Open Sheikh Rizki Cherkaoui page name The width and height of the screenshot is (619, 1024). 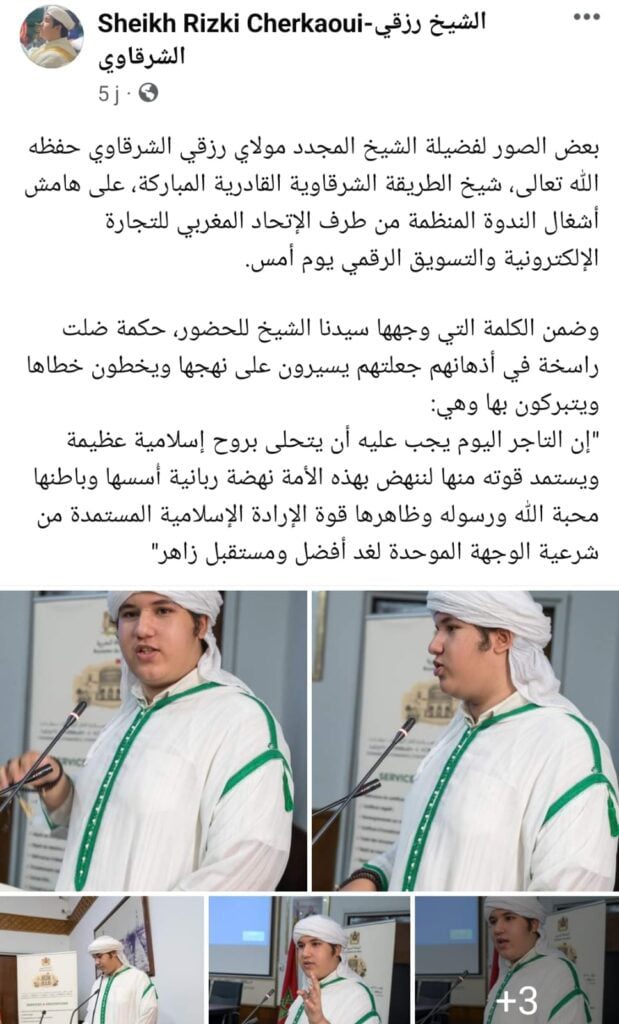tap(292, 25)
